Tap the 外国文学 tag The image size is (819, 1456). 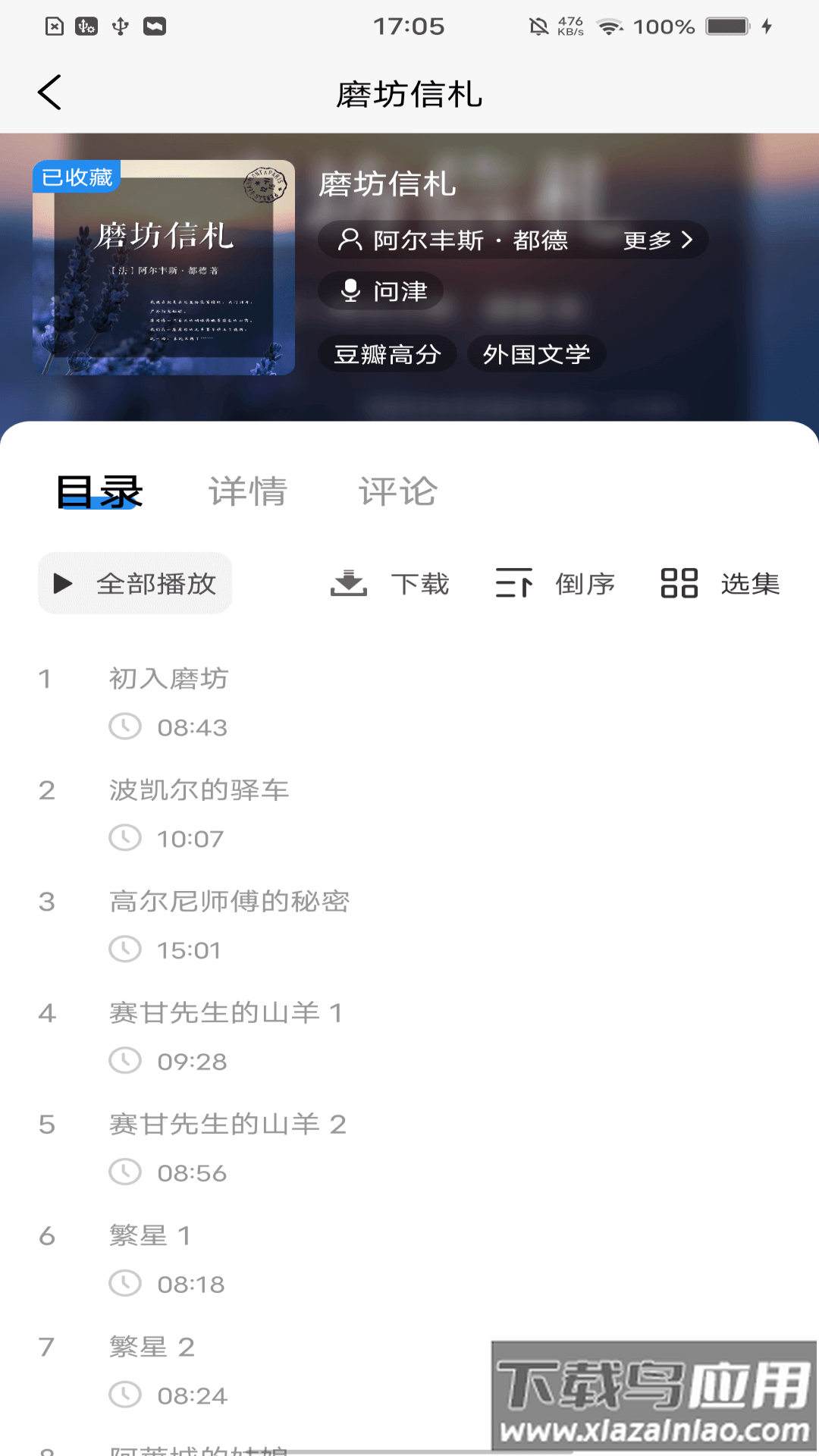pos(535,353)
